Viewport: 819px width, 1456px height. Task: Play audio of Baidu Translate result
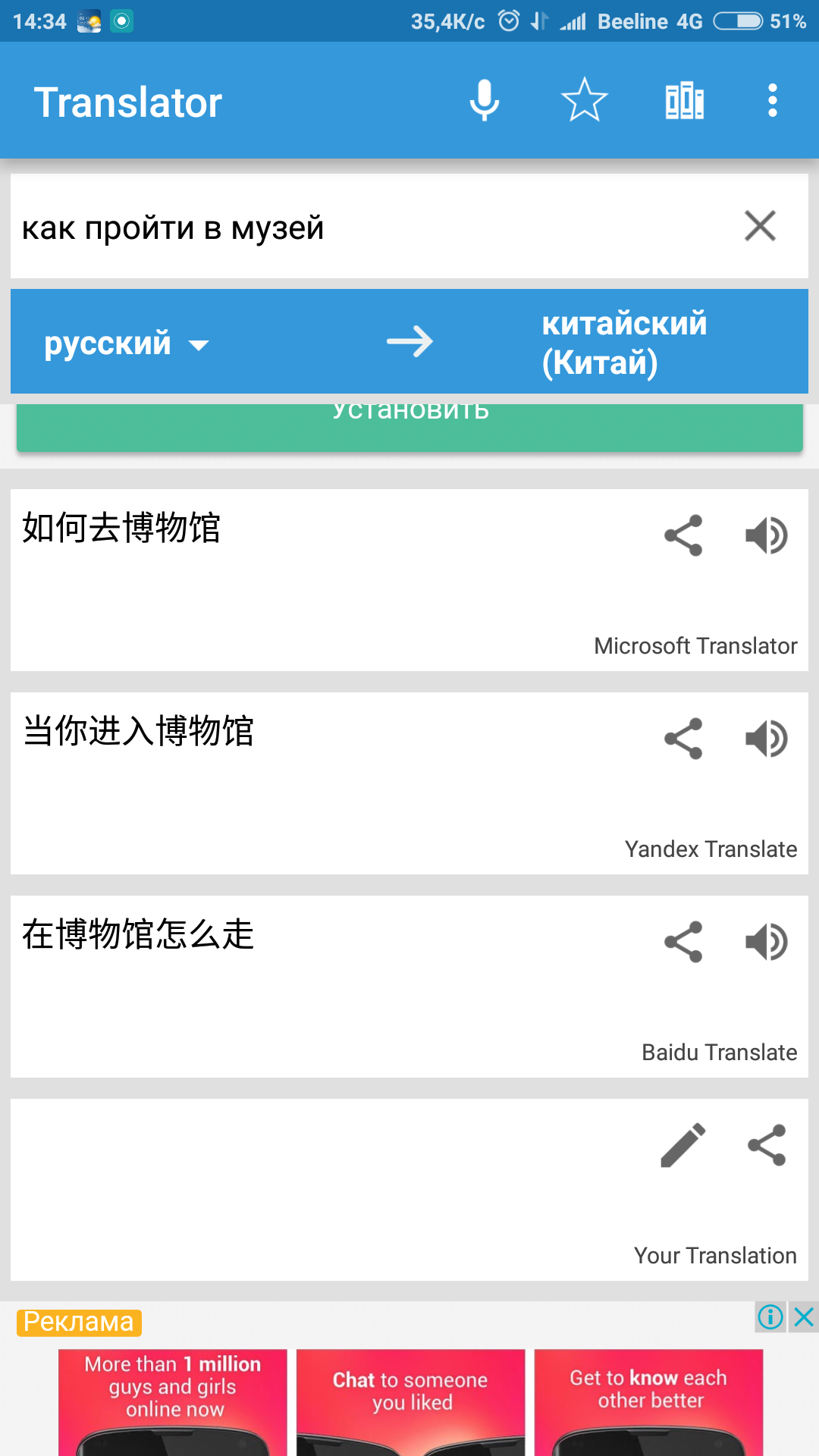click(x=767, y=942)
